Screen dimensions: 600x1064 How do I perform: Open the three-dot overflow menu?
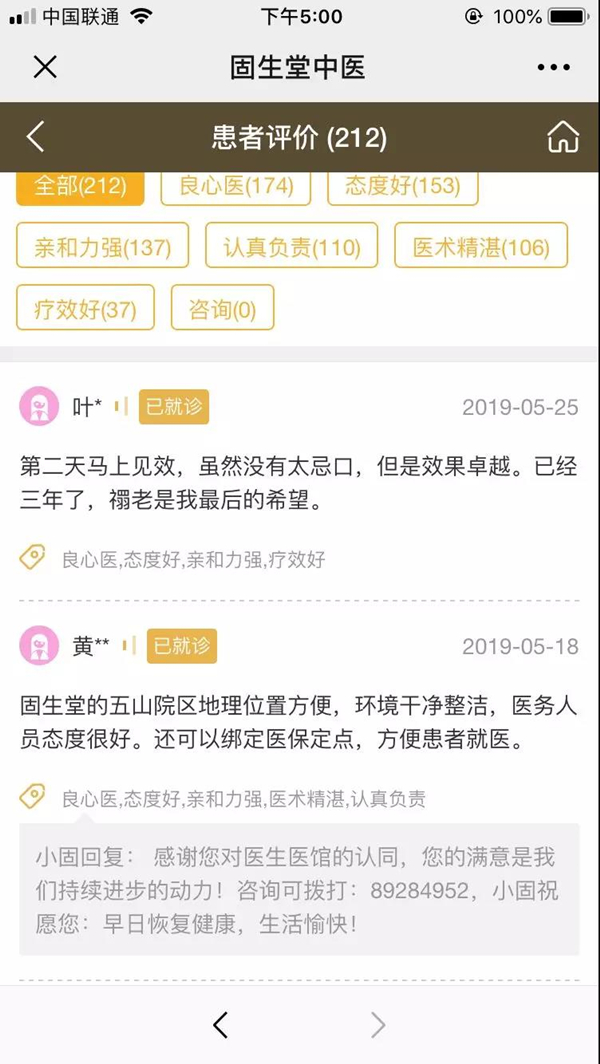click(x=553, y=67)
